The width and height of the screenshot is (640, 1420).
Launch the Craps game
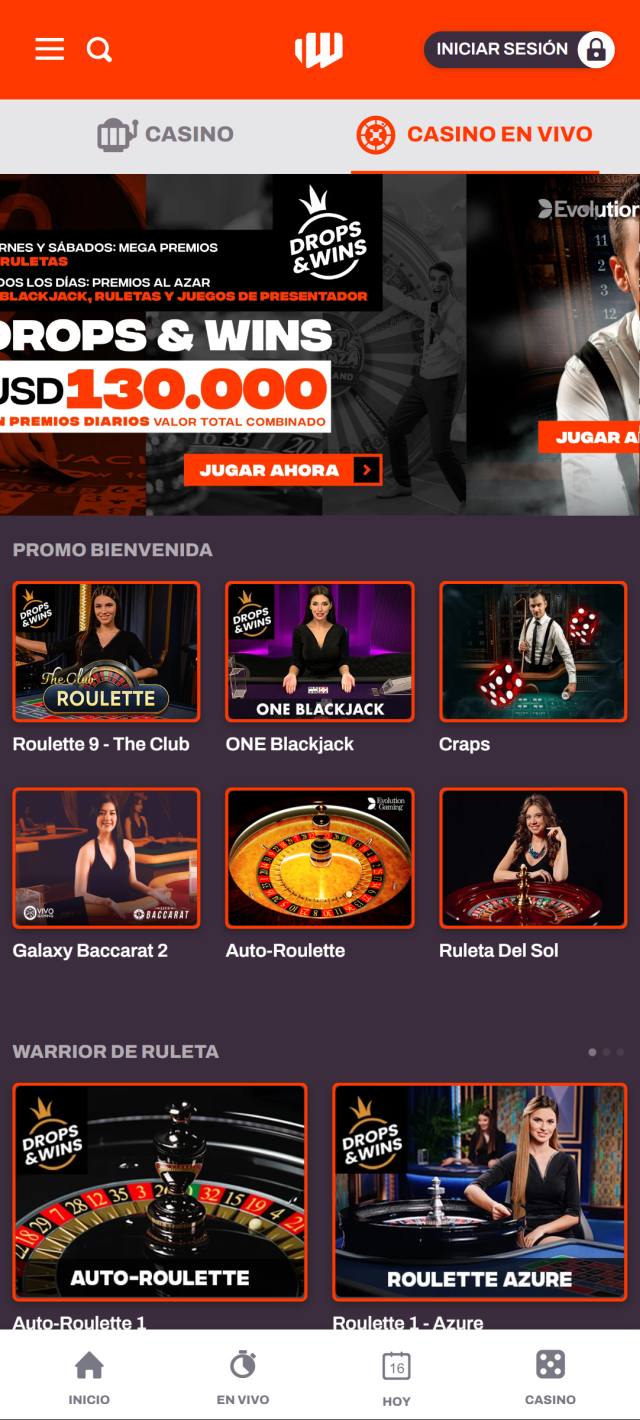click(x=532, y=651)
